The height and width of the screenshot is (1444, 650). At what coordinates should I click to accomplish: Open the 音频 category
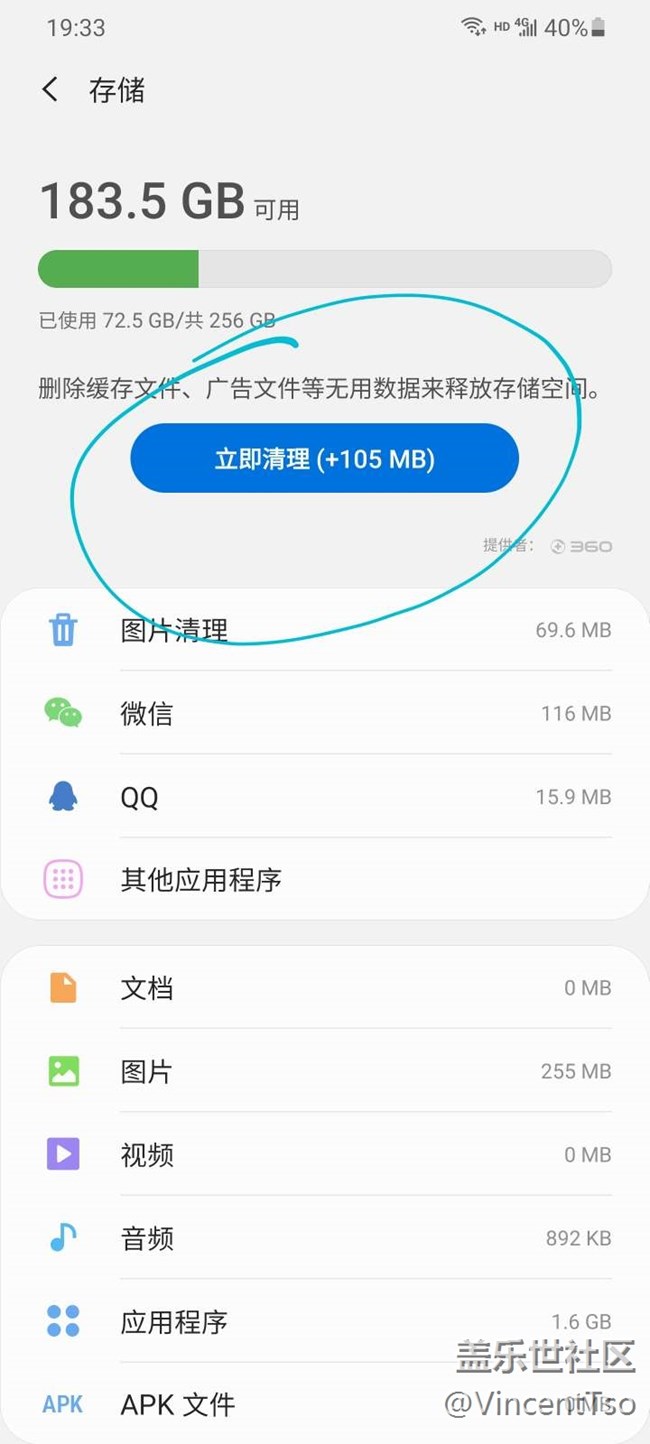pyautogui.click(x=325, y=1238)
